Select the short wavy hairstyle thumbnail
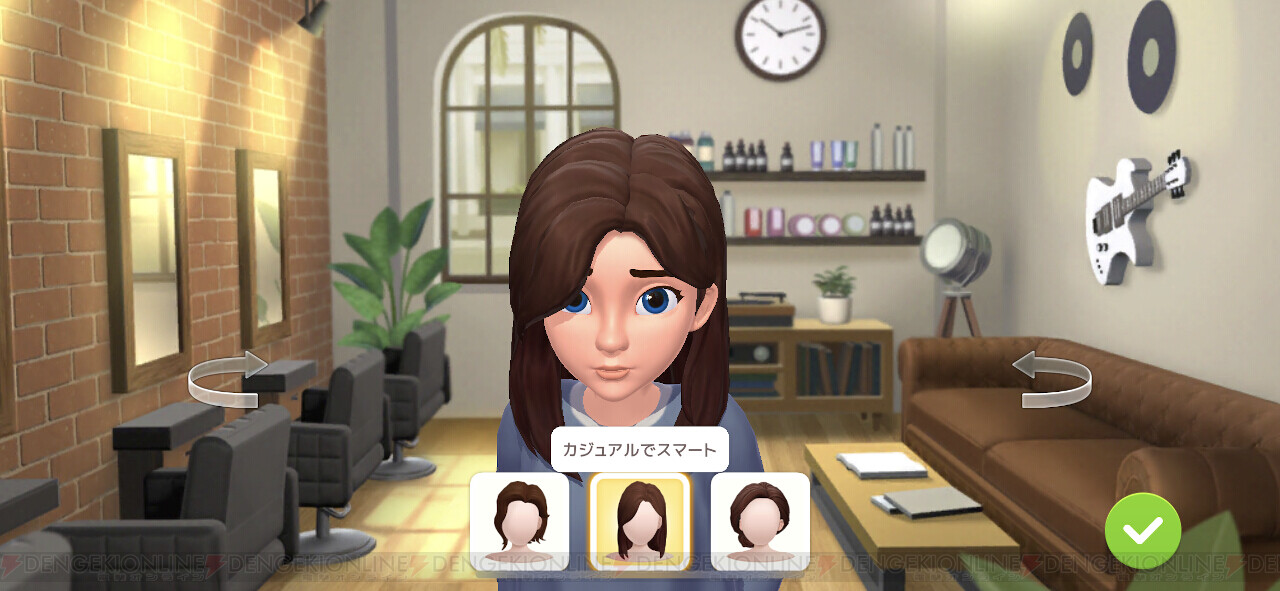Image resolution: width=1280 pixels, height=591 pixels. coord(520,521)
